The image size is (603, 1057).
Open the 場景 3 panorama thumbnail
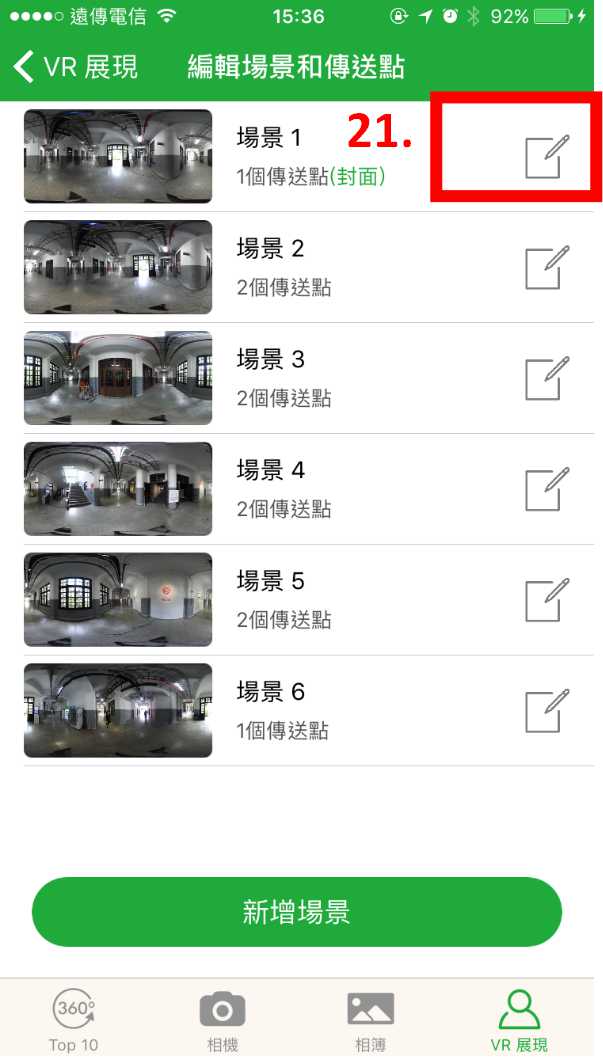tap(118, 378)
